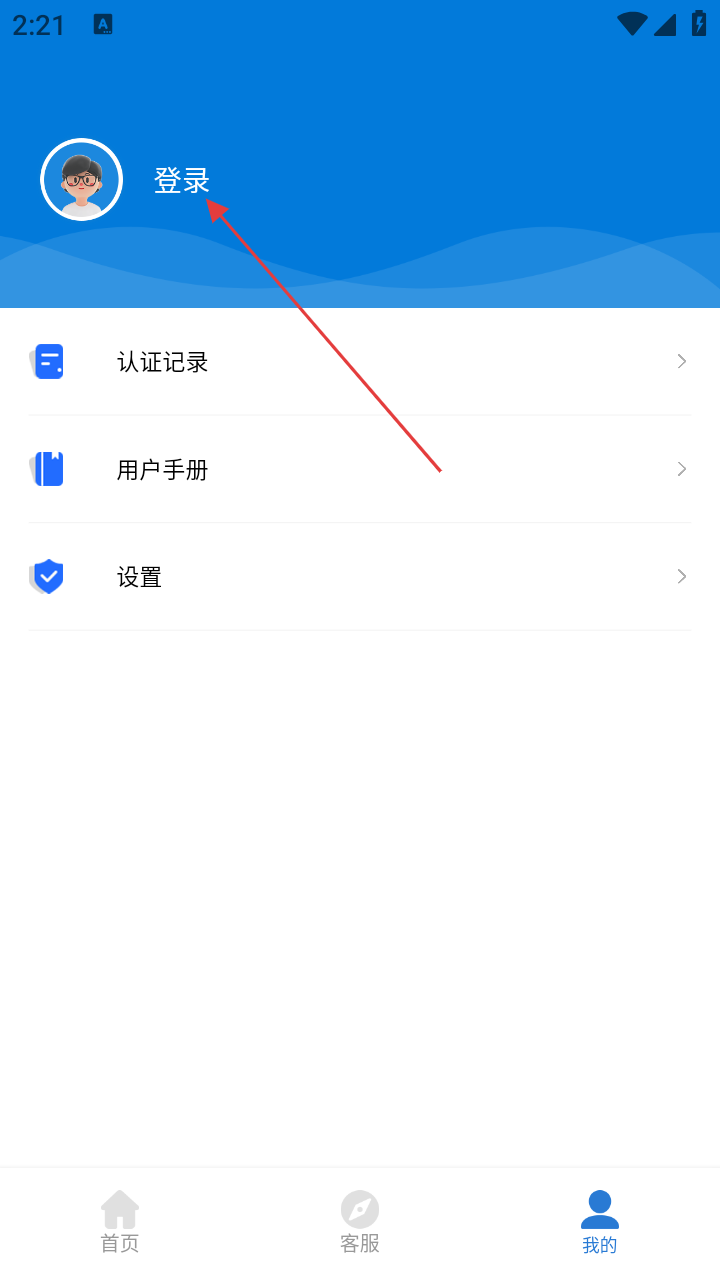The width and height of the screenshot is (720, 1280).
Task: Switch to the 首页 tab
Action: point(120,1222)
